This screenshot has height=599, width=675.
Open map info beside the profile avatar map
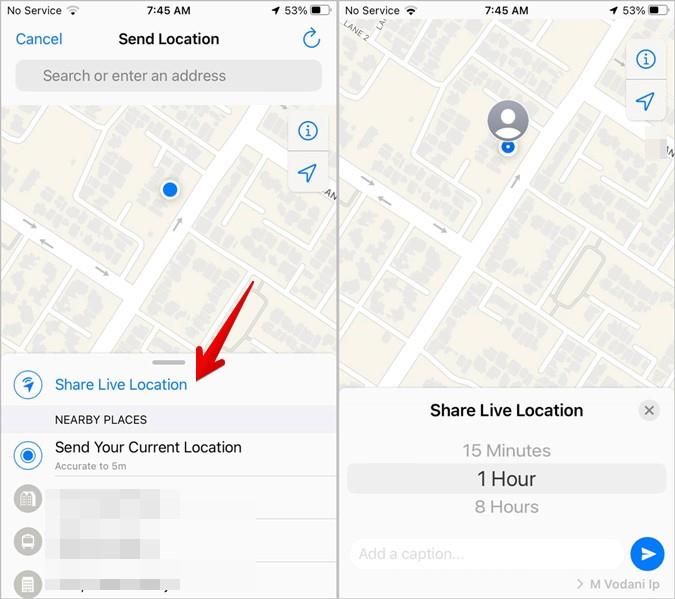pos(646,59)
